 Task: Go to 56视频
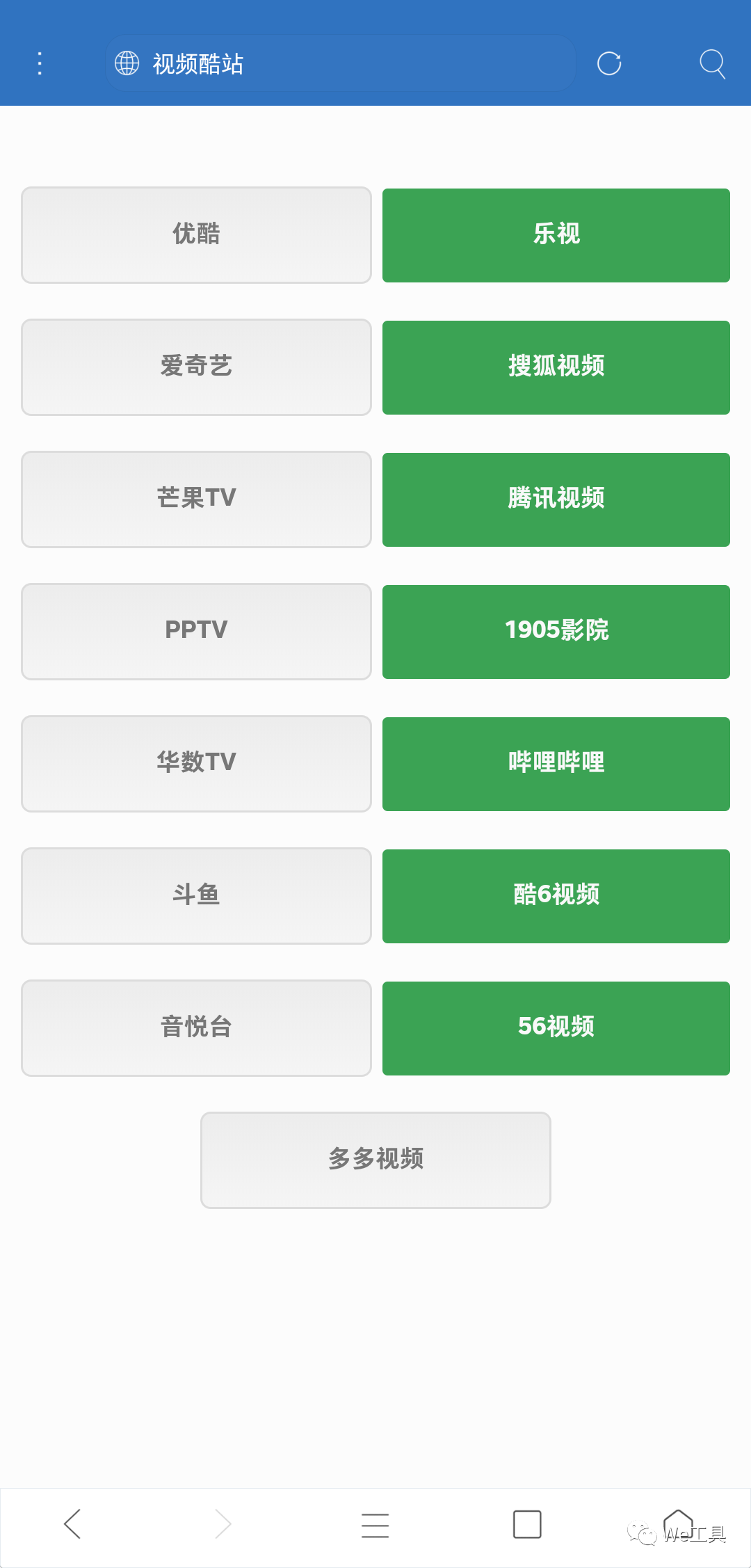[x=556, y=1028]
